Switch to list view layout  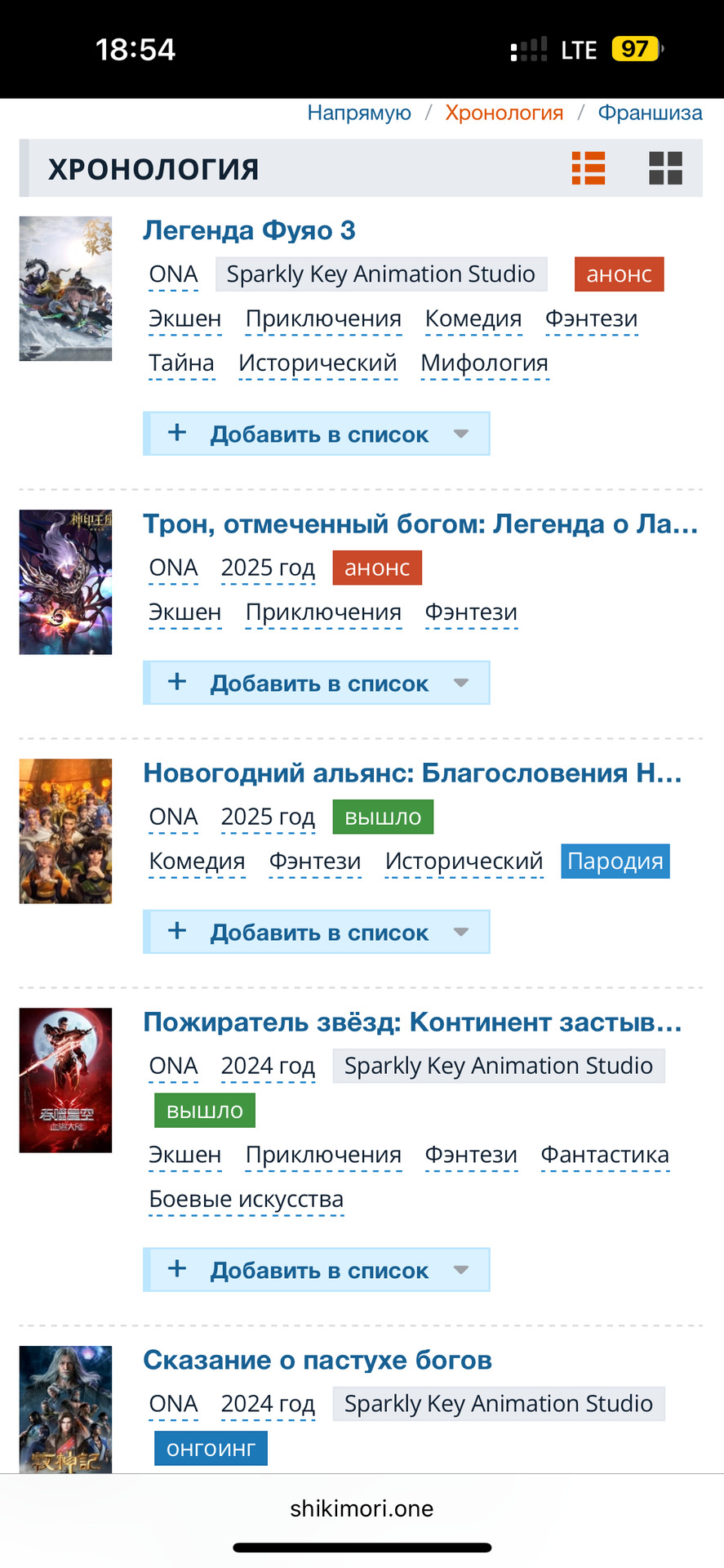pyautogui.click(x=589, y=168)
